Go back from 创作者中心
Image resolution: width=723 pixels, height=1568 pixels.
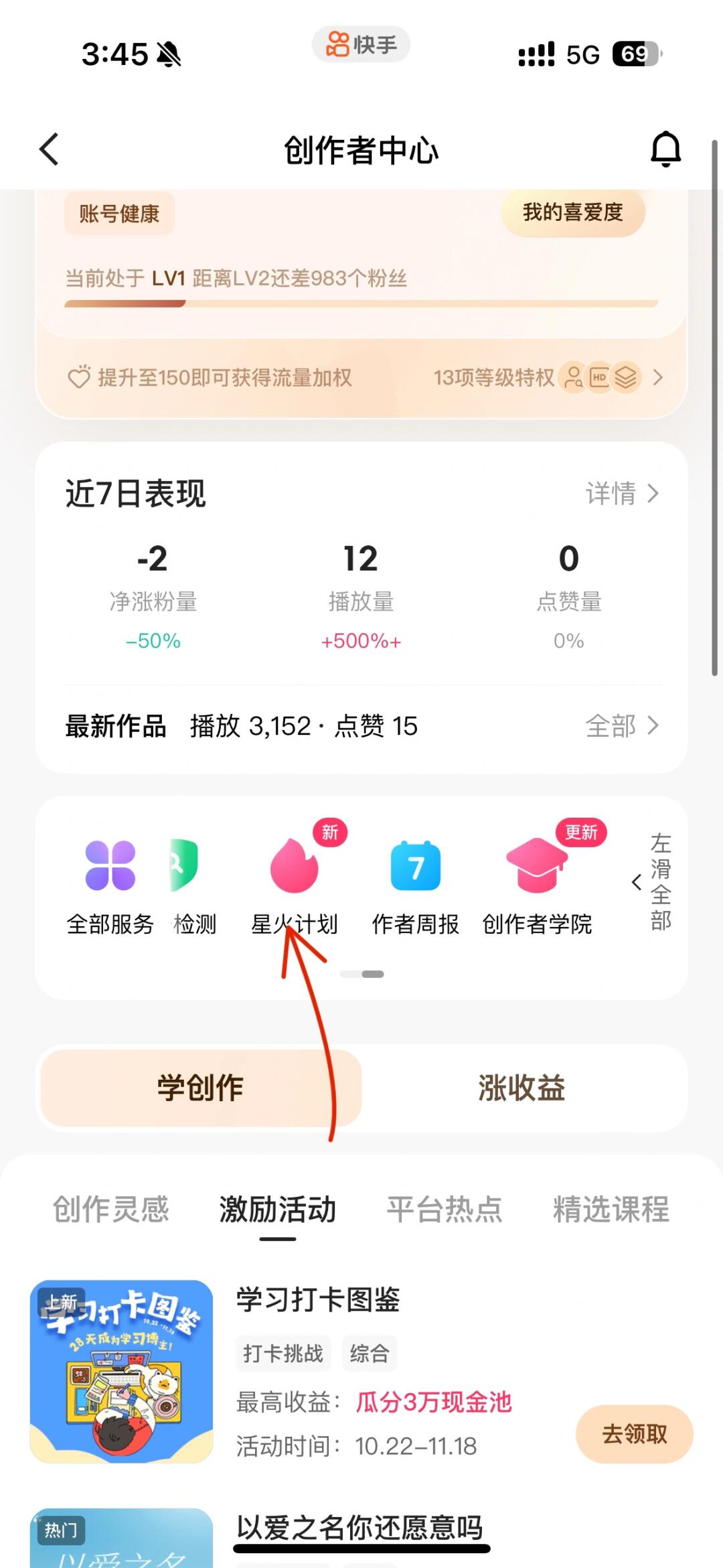pos(50,149)
